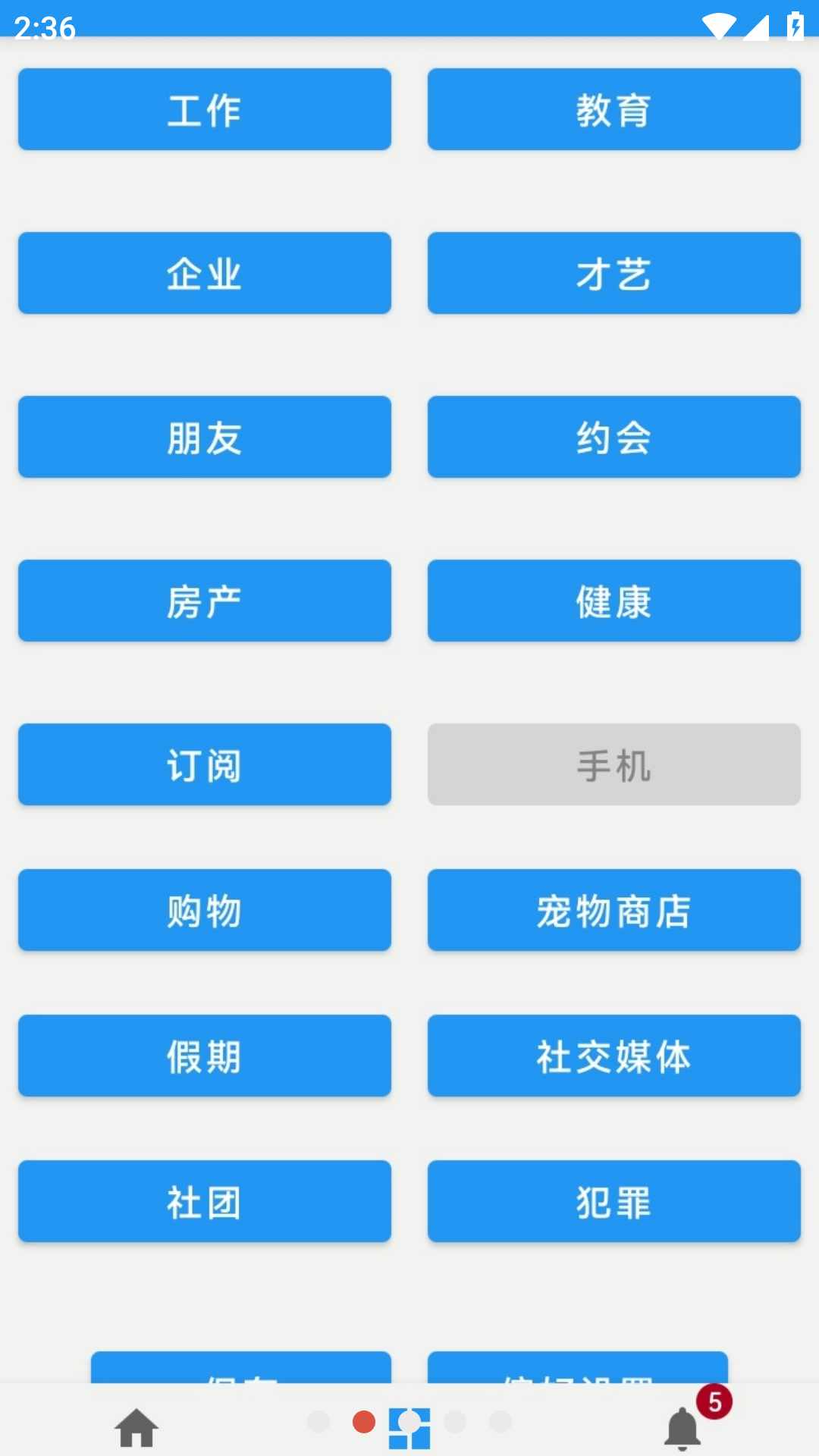
Task: Visit the 宠物商店
Action: click(613, 910)
